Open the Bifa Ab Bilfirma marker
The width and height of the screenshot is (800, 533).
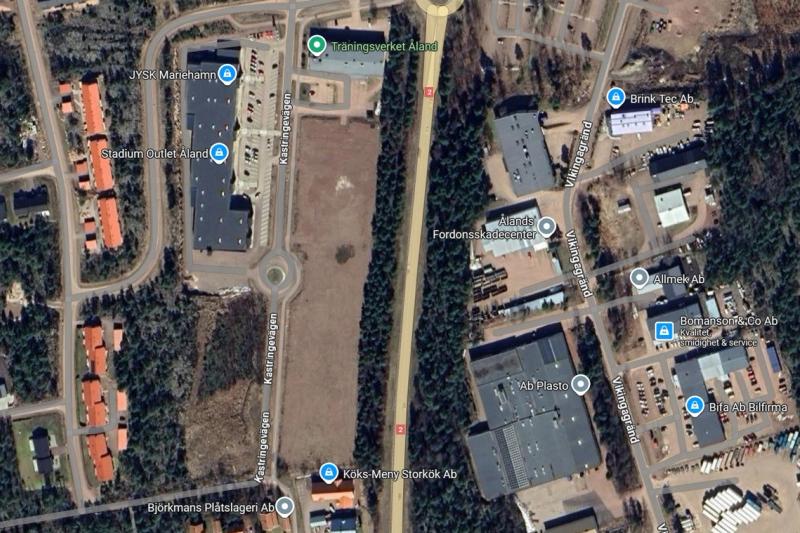(694, 406)
